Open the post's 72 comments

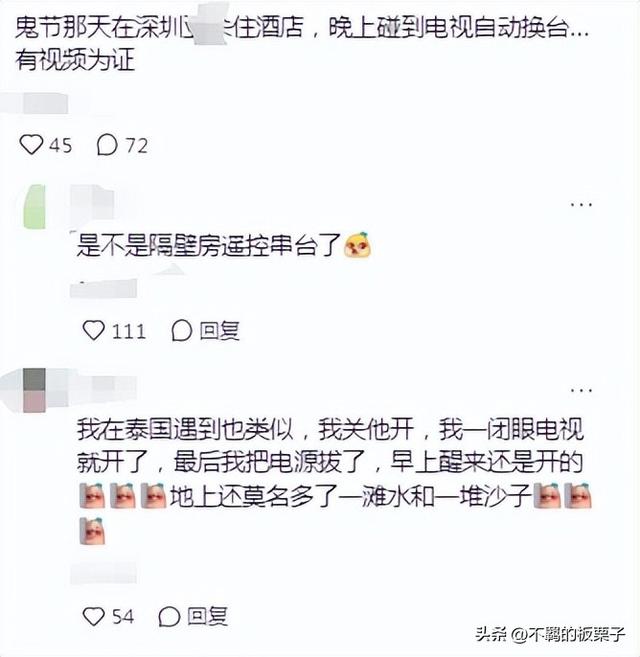click(107, 145)
